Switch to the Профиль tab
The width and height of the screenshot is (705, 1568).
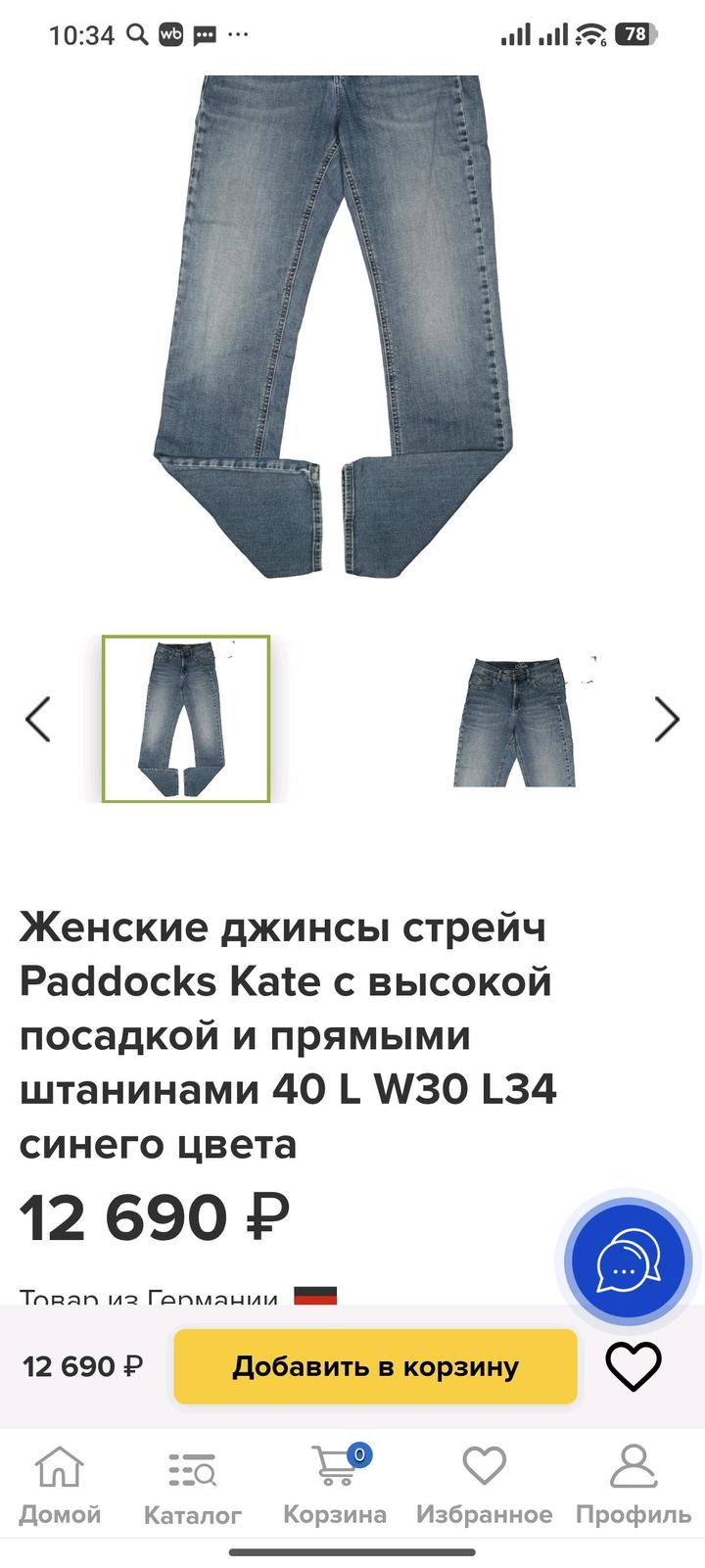click(633, 1486)
